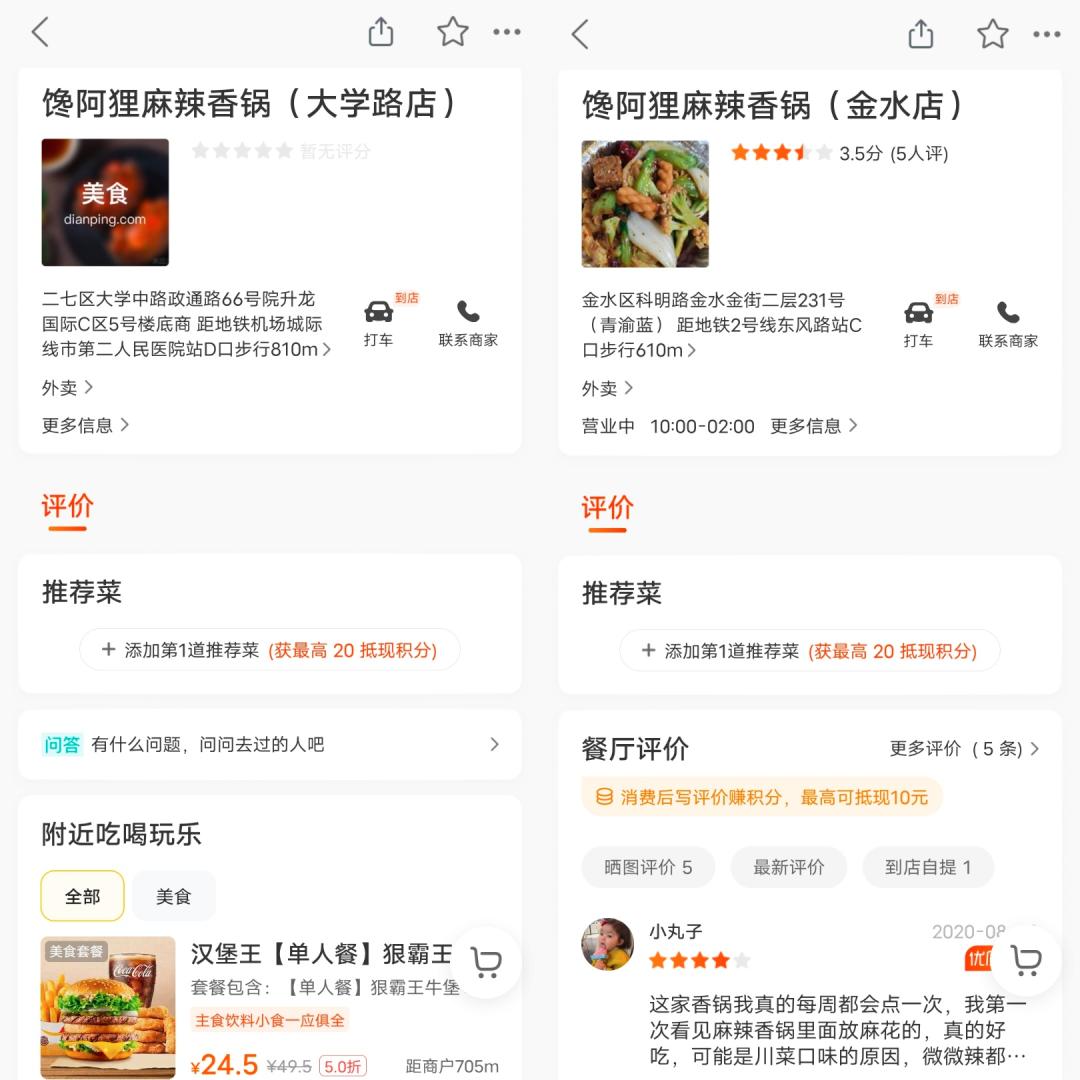1080x1080 pixels.
Task: View 更多评价 (5条) for 金水店
Action: pyautogui.click(x=964, y=748)
